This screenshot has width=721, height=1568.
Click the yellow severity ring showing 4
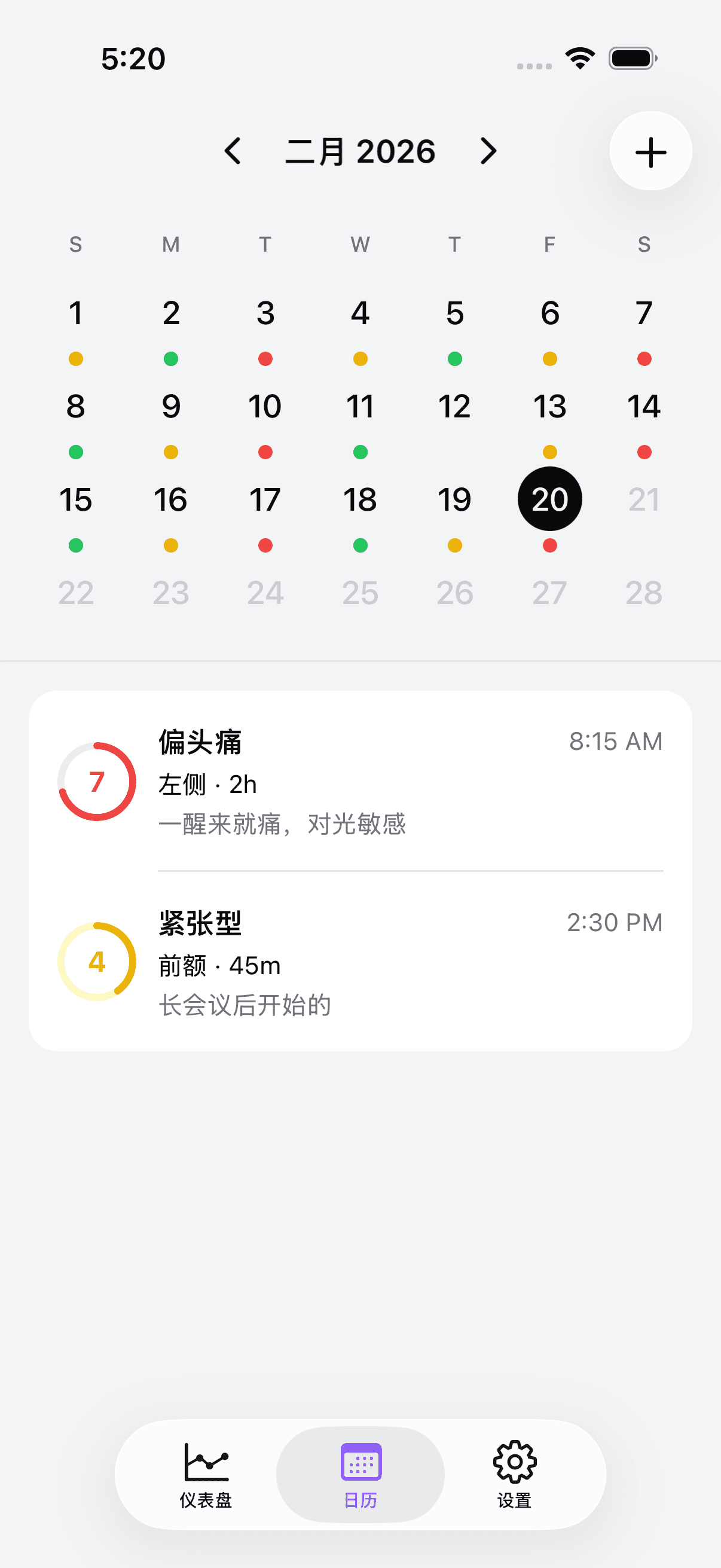(x=97, y=960)
